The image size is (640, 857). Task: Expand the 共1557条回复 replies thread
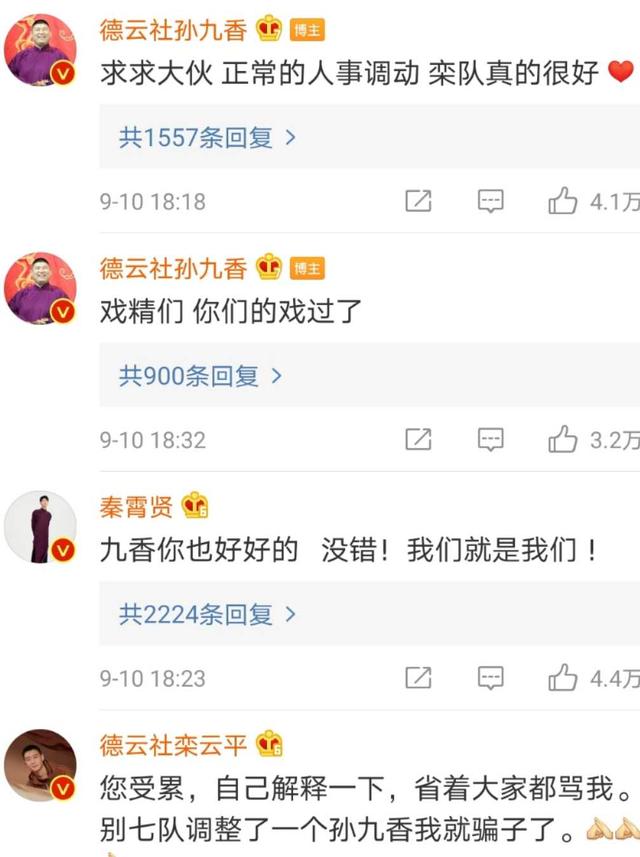pyautogui.click(x=207, y=138)
